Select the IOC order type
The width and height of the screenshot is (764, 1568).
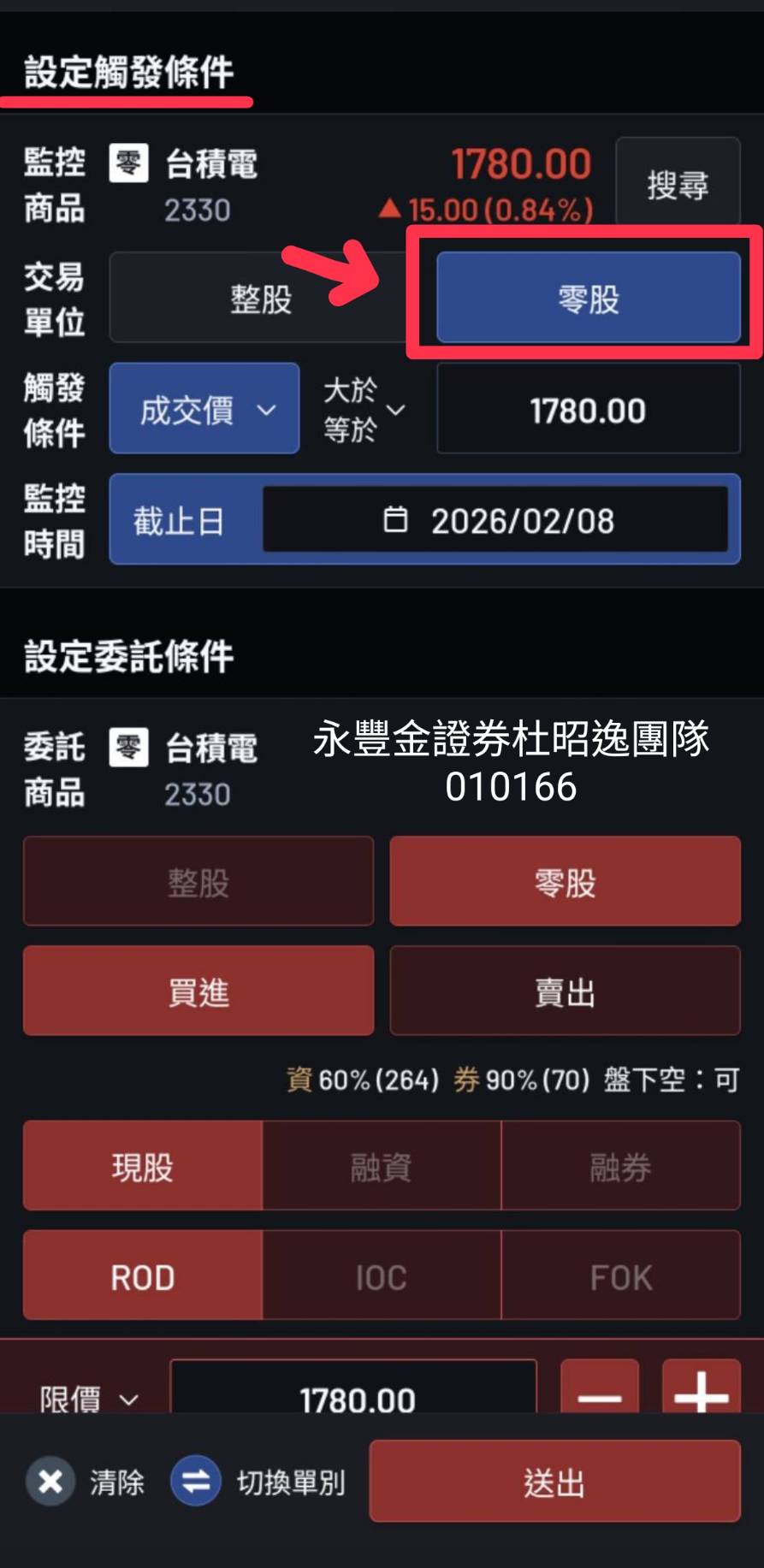coord(382,1275)
